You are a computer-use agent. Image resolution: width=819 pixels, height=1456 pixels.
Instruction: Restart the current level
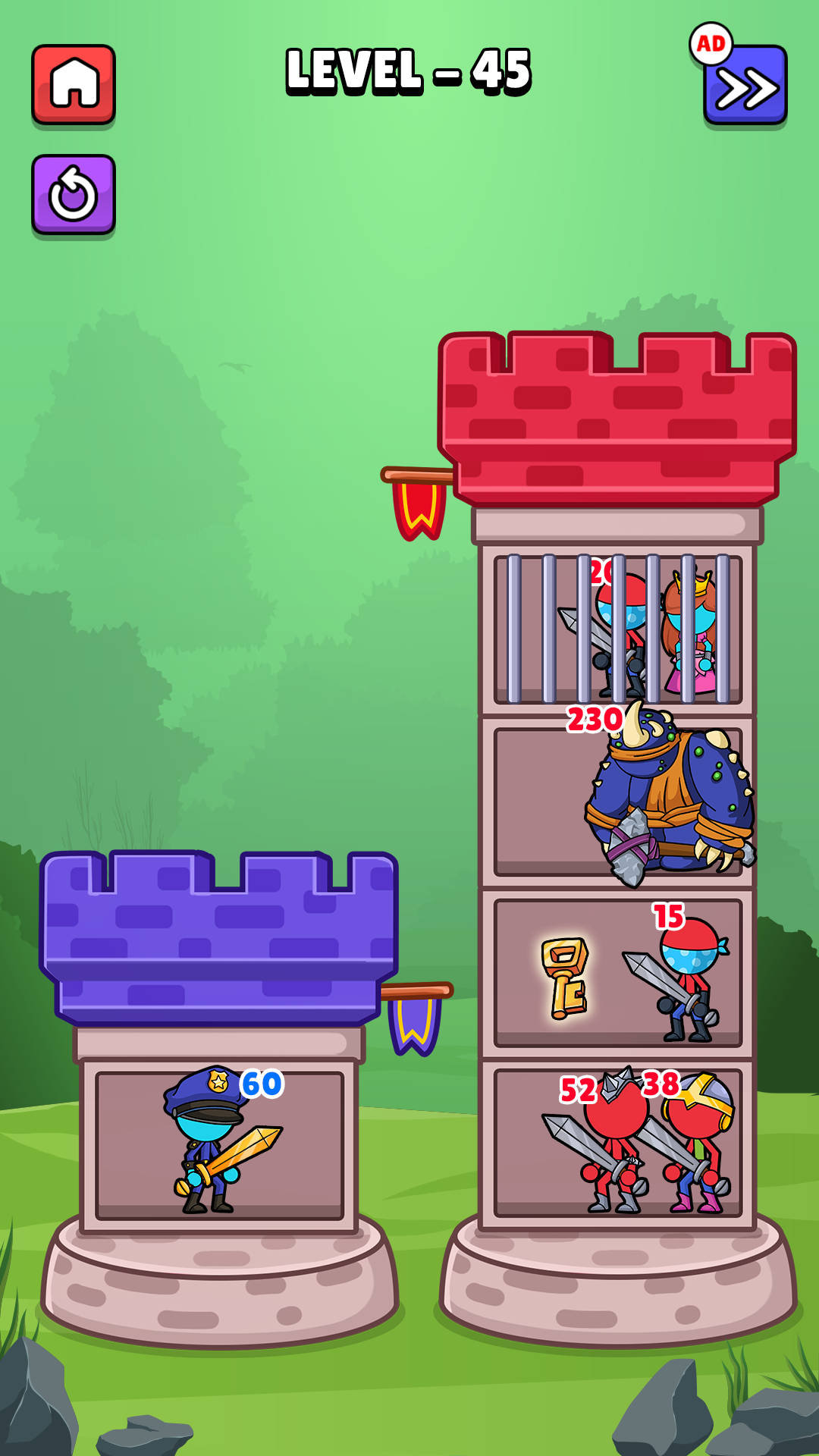point(74,195)
